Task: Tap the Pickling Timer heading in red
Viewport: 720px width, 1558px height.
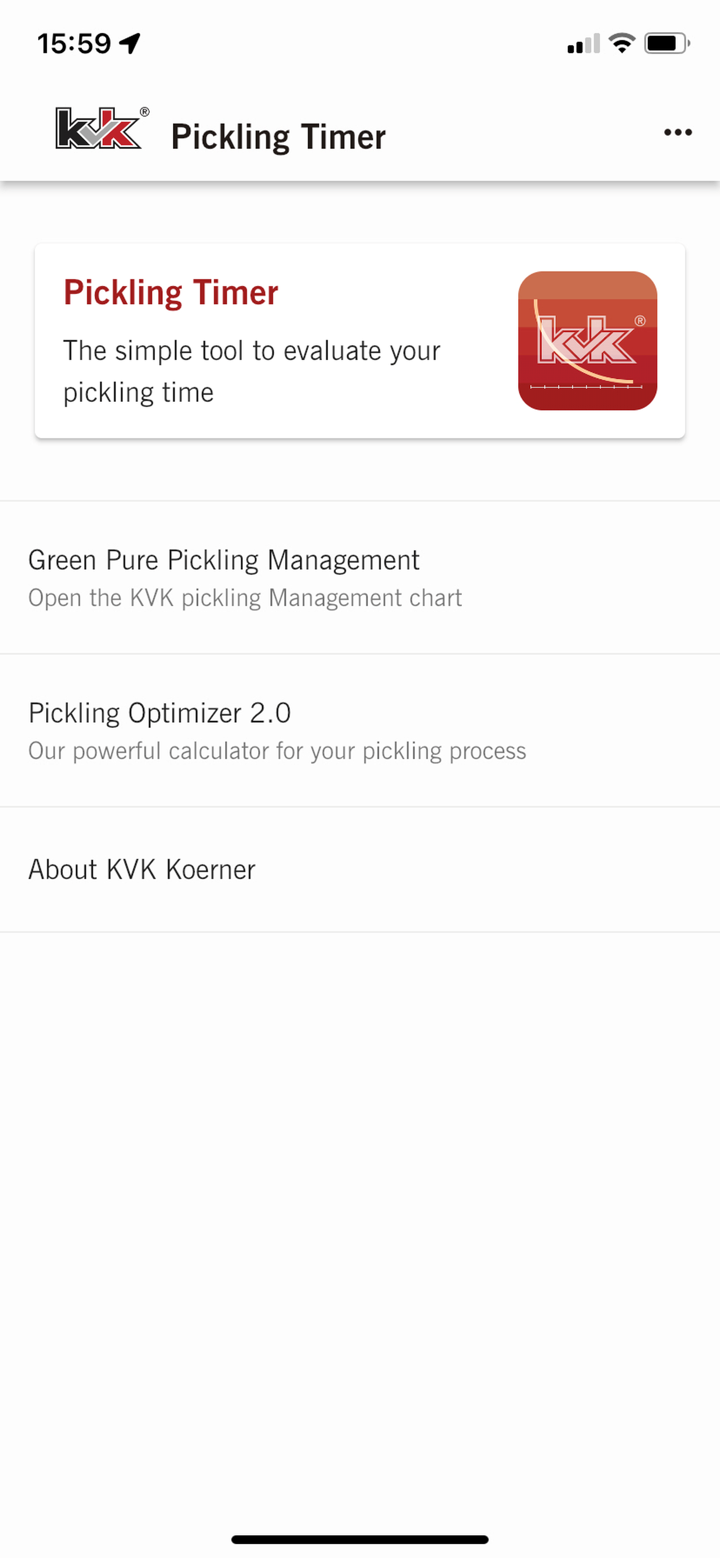Action: coord(170,291)
